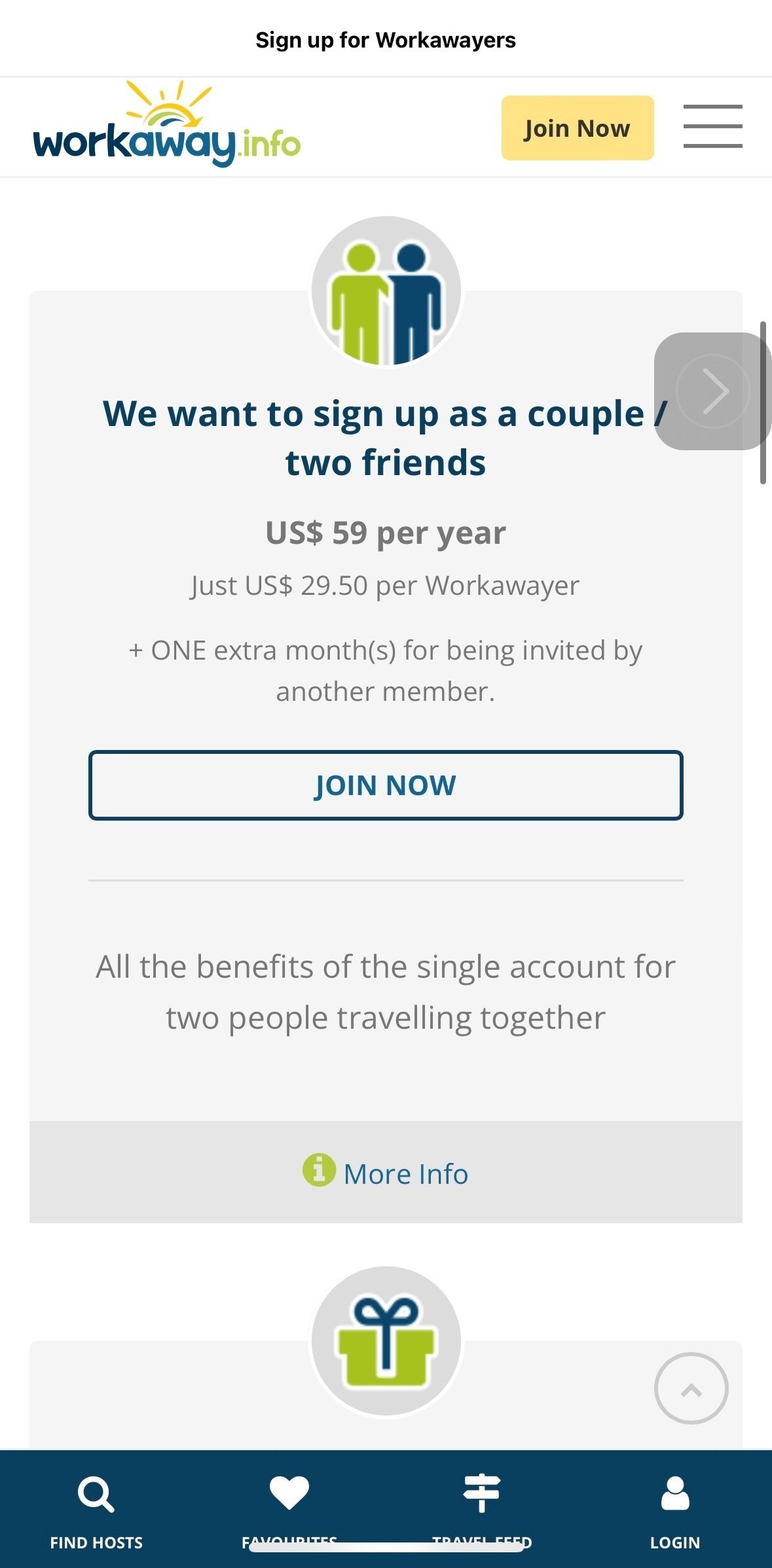Join now as a couple / two friends
The image size is (772, 1568).
click(x=386, y=785)
